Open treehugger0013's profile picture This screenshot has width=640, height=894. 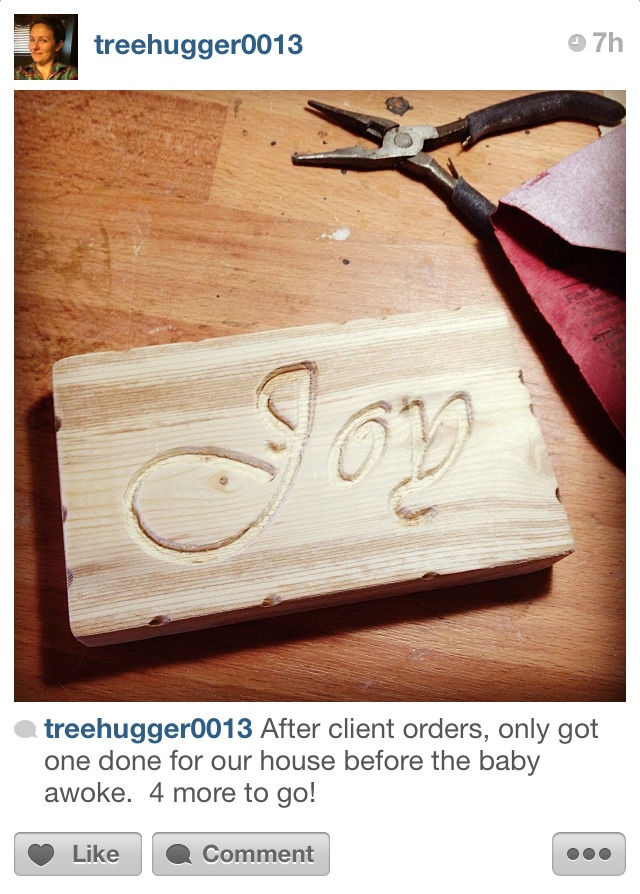point(46,47)
